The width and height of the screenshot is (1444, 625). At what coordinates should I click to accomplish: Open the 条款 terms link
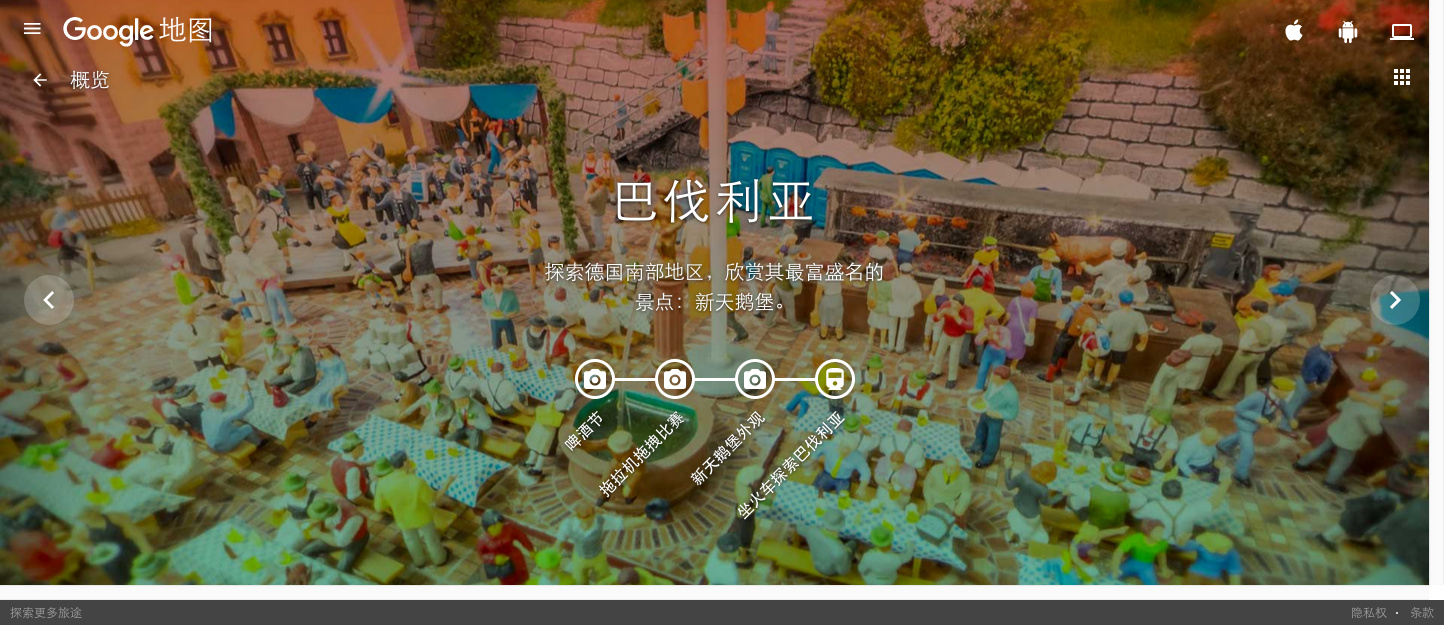pyautogui.click(x=1421, y=612)
